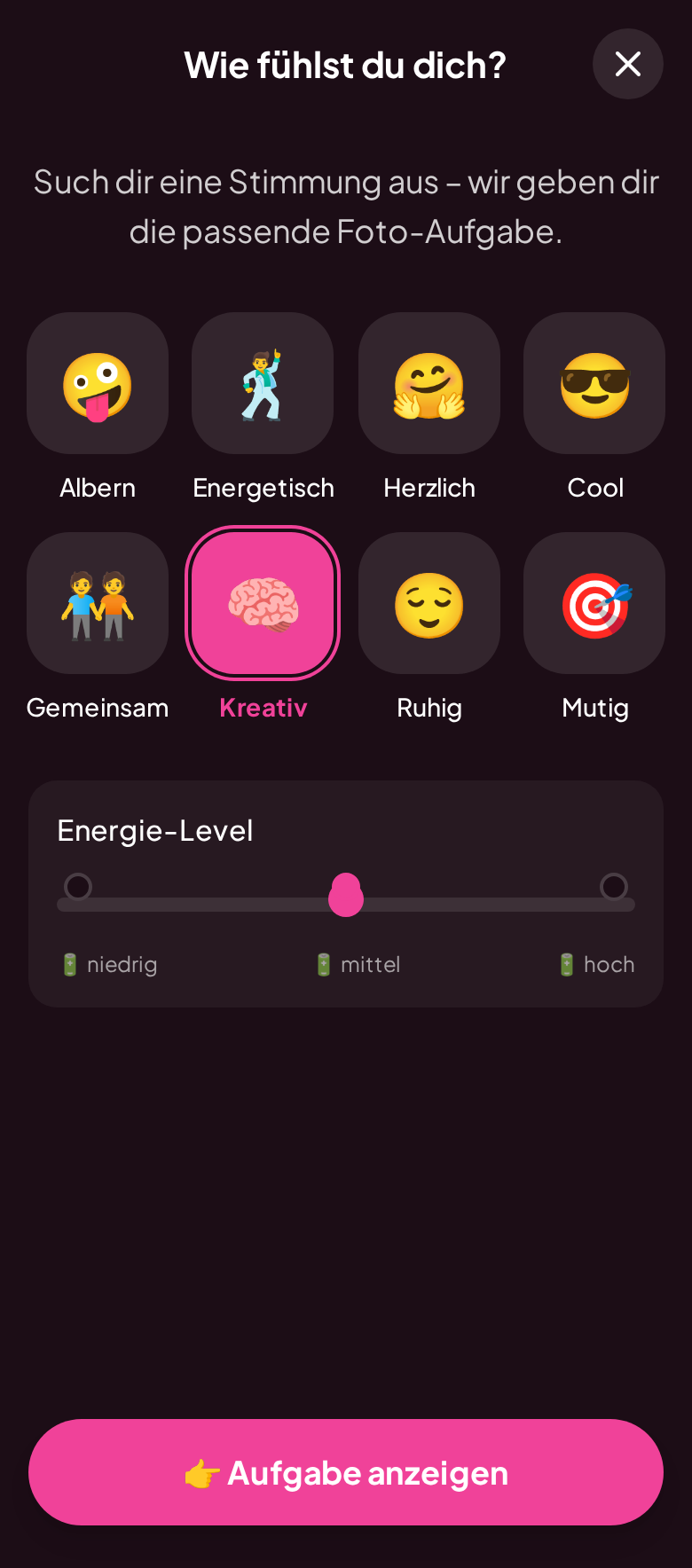Choose the Gemeinsam mood
Image resolution: width=692 pixels, height=1568 pixels.
click(x=98, y=603)
